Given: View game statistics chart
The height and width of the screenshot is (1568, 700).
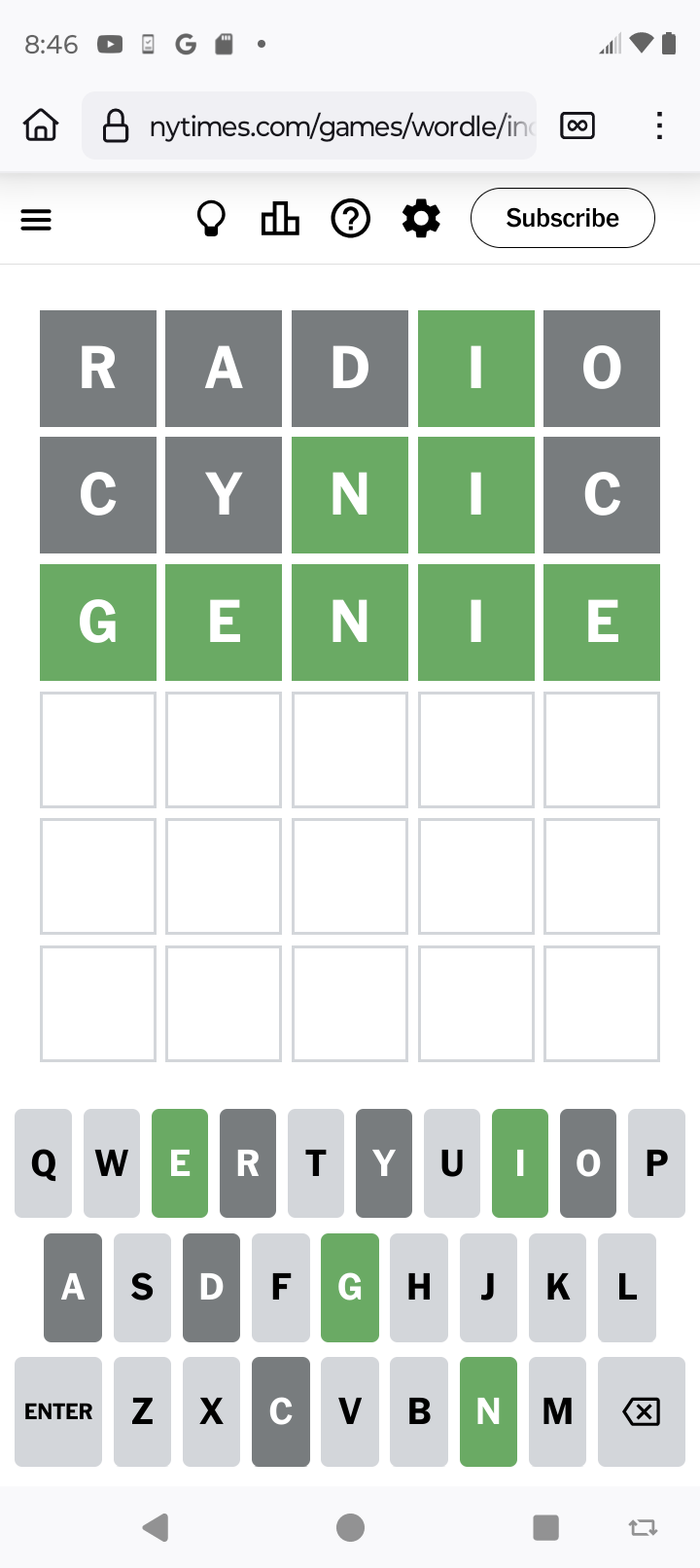Looking at the screenshot, I should click(x=280, y=219).
